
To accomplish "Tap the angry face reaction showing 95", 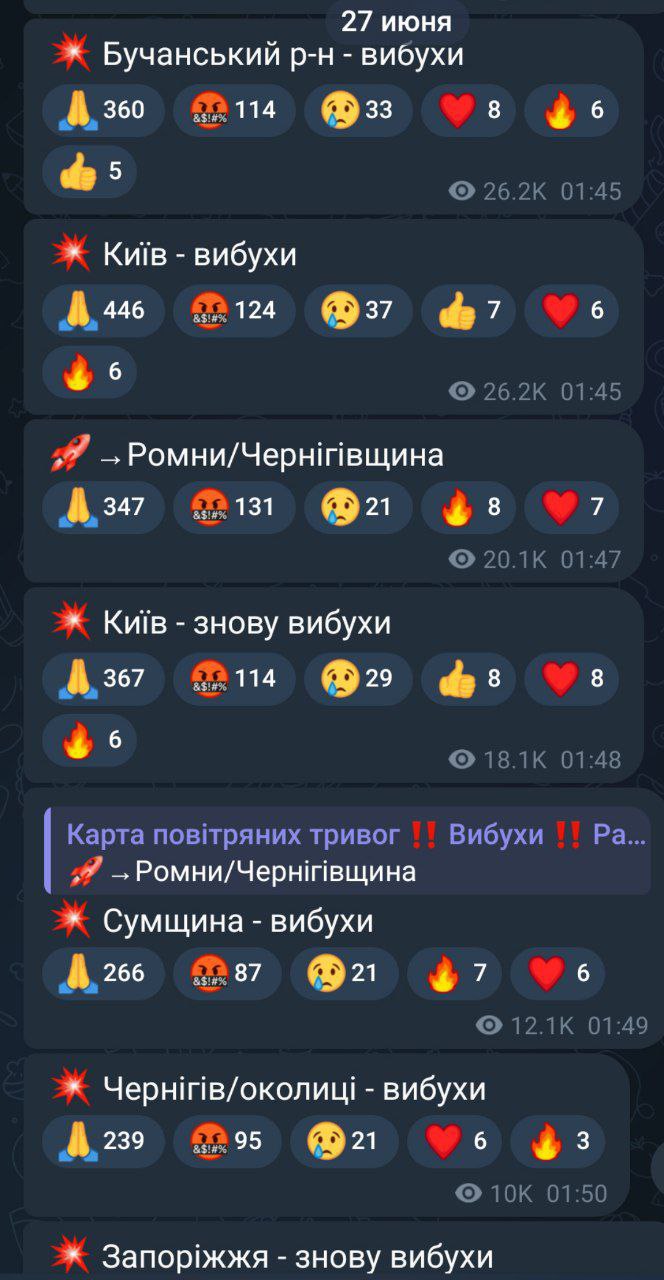I will point(227,1140).
